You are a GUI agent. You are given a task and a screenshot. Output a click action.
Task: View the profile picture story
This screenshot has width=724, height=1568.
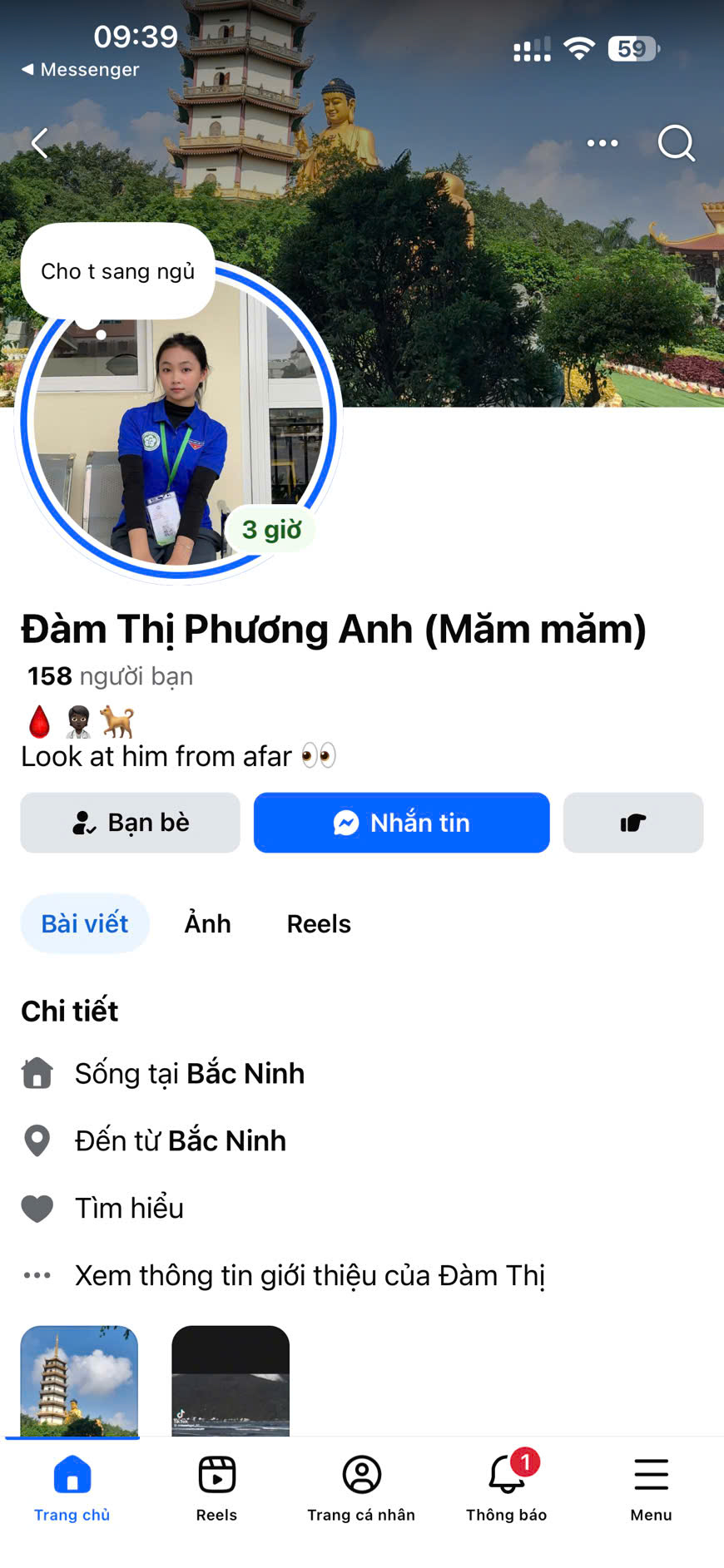177,424
